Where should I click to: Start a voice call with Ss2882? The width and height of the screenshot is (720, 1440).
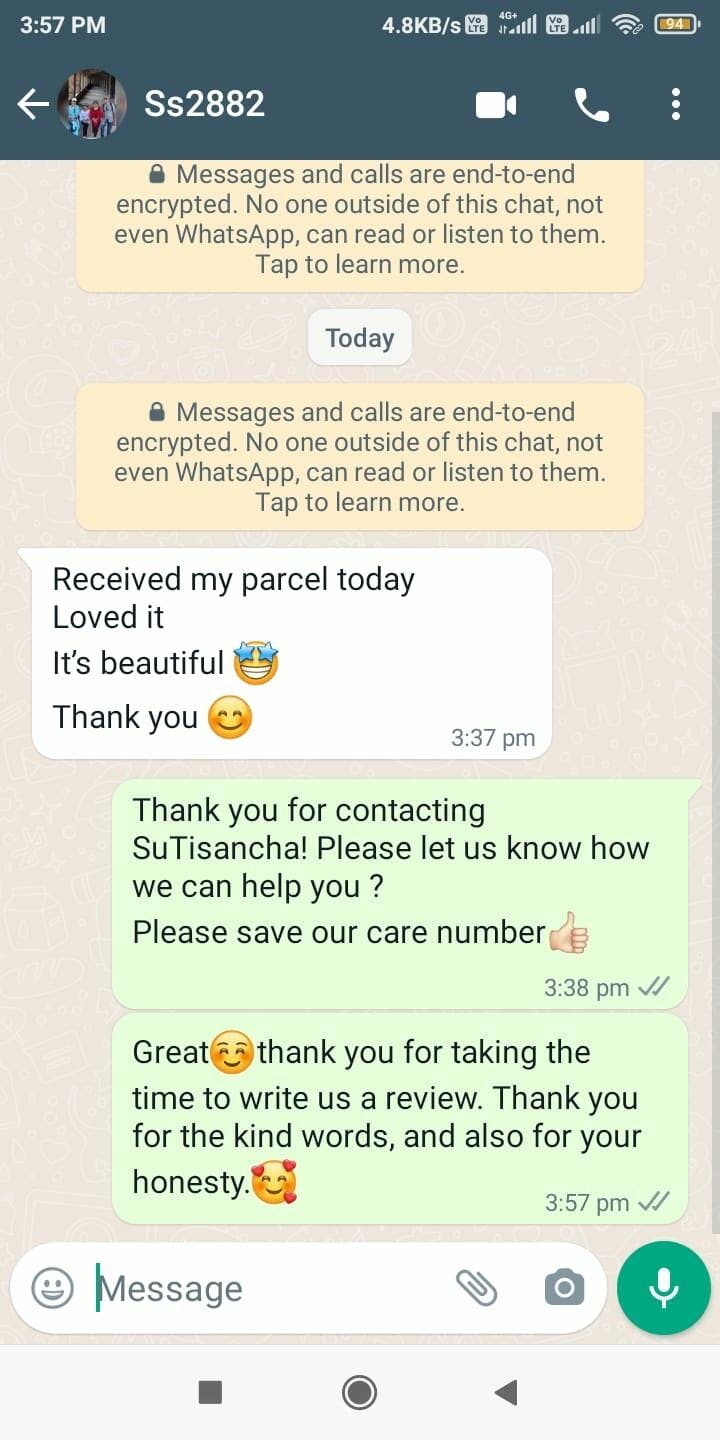[x=591, y=104]
